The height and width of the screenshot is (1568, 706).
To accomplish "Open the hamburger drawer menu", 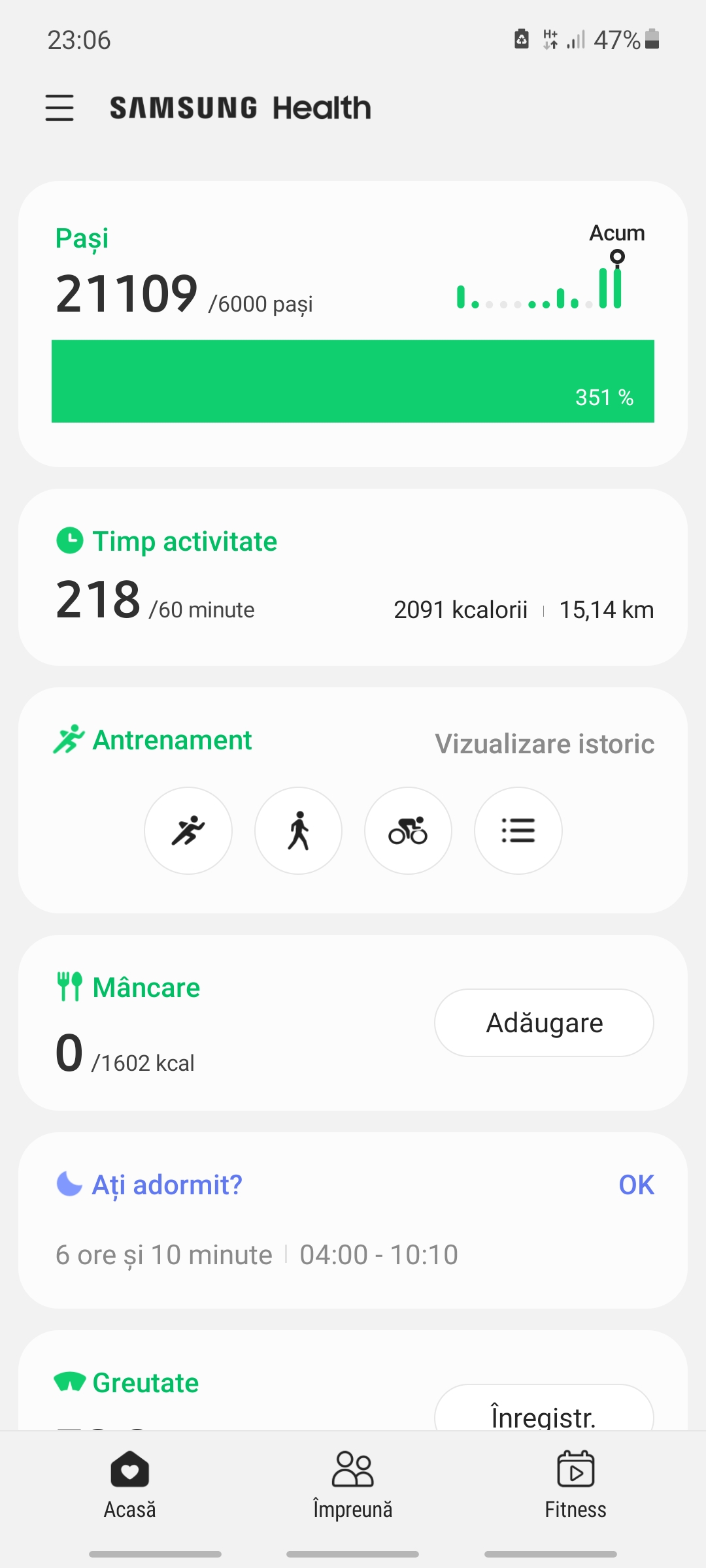I will click(59, 108).
